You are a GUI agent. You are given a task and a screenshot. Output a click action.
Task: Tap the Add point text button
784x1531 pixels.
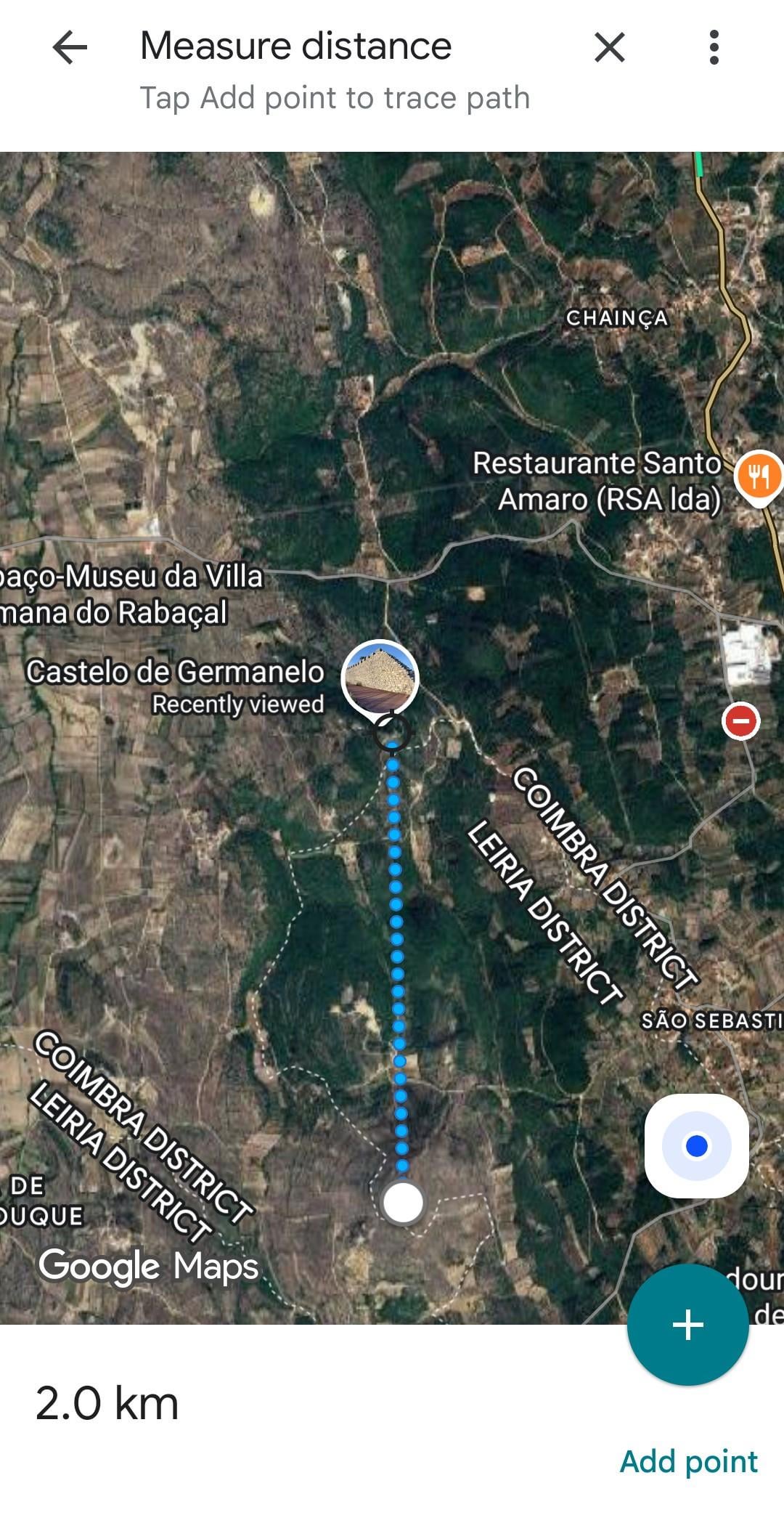(x=688, y=1461)
